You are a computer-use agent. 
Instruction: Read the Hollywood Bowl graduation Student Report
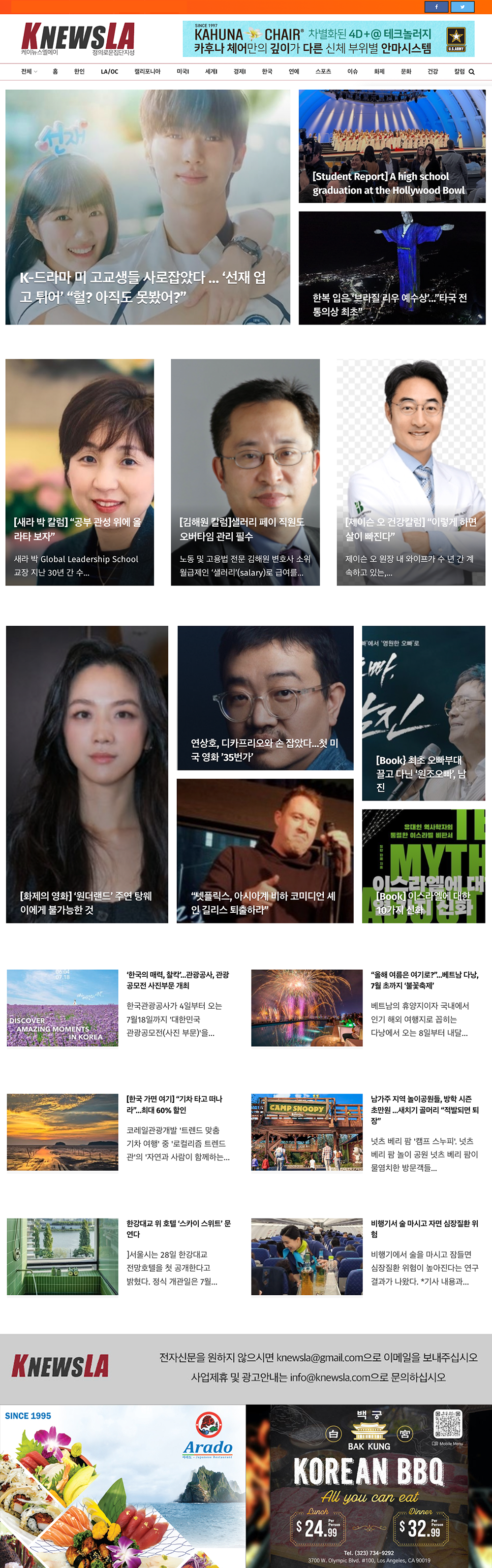pos(392,146)
